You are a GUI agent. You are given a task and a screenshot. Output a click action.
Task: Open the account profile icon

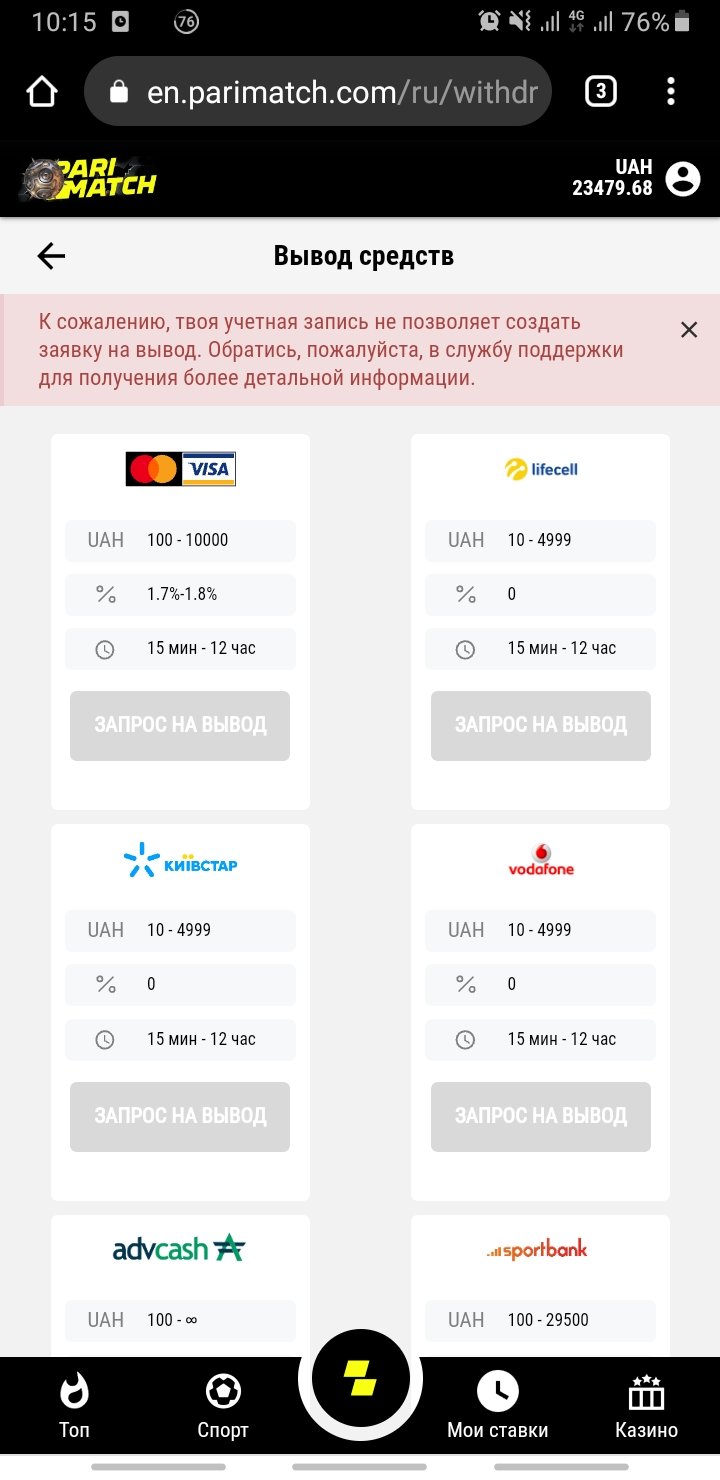[683, 179]
